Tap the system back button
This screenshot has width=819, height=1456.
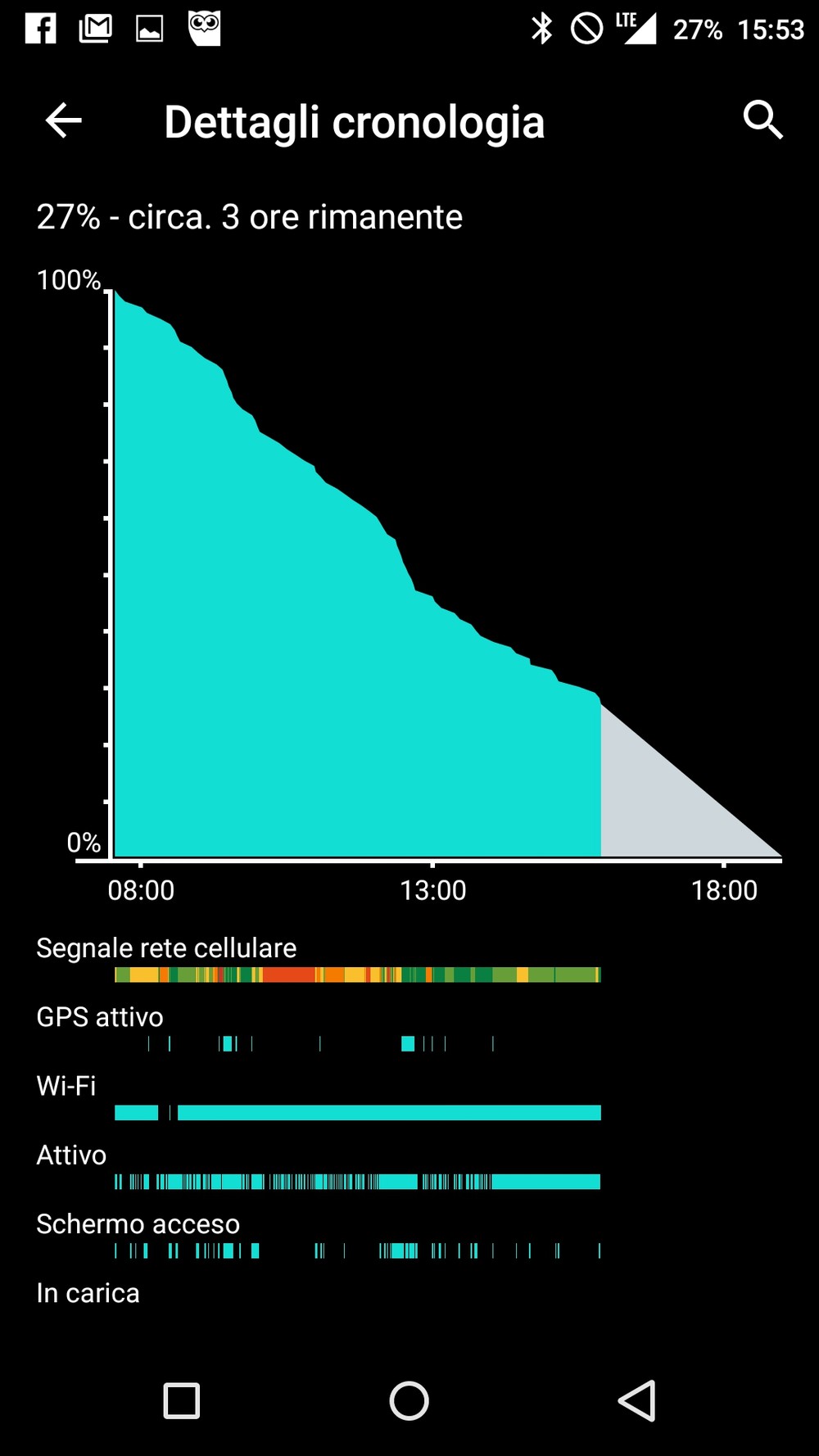pos(636,1400)
